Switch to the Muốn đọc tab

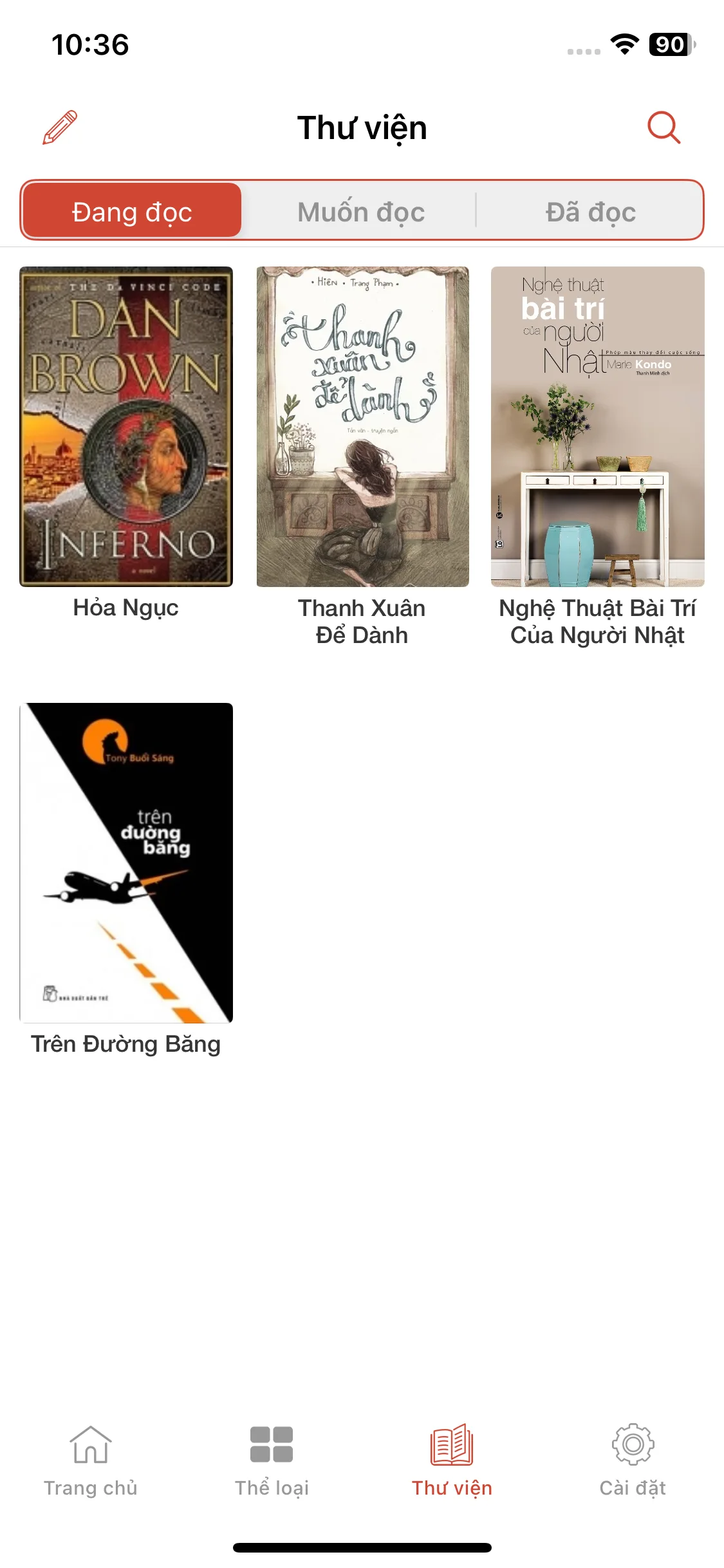pyautogui.click(x=361, y=211)
